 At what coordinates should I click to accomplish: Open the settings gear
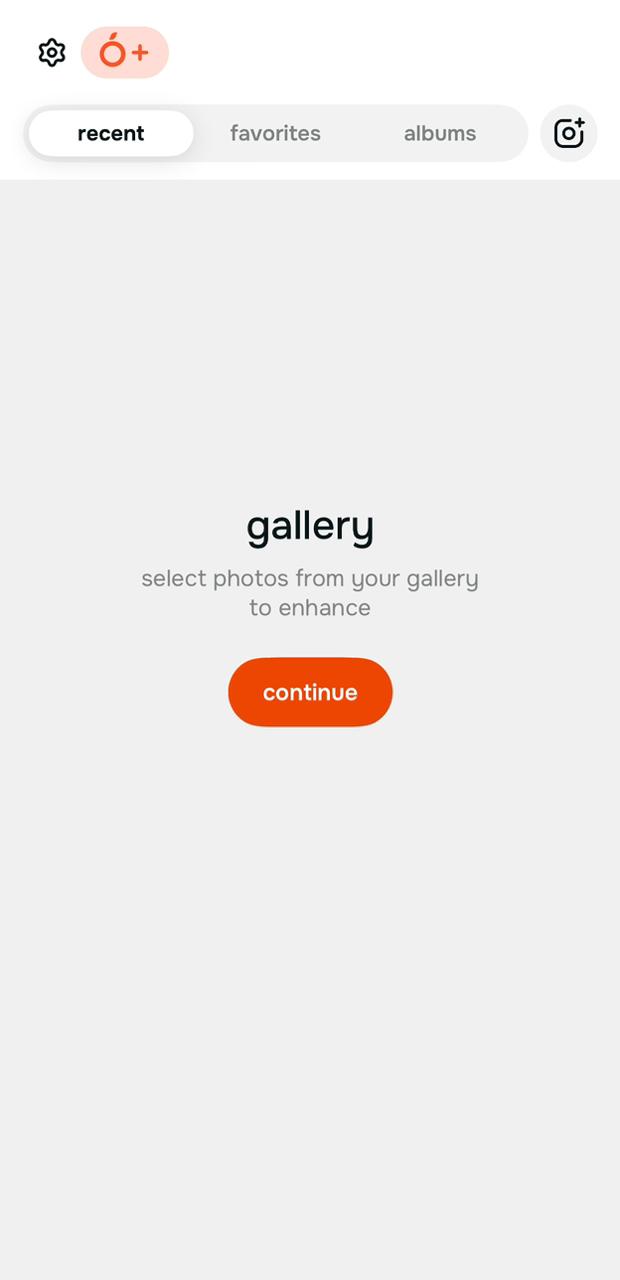tap(52, 53)
